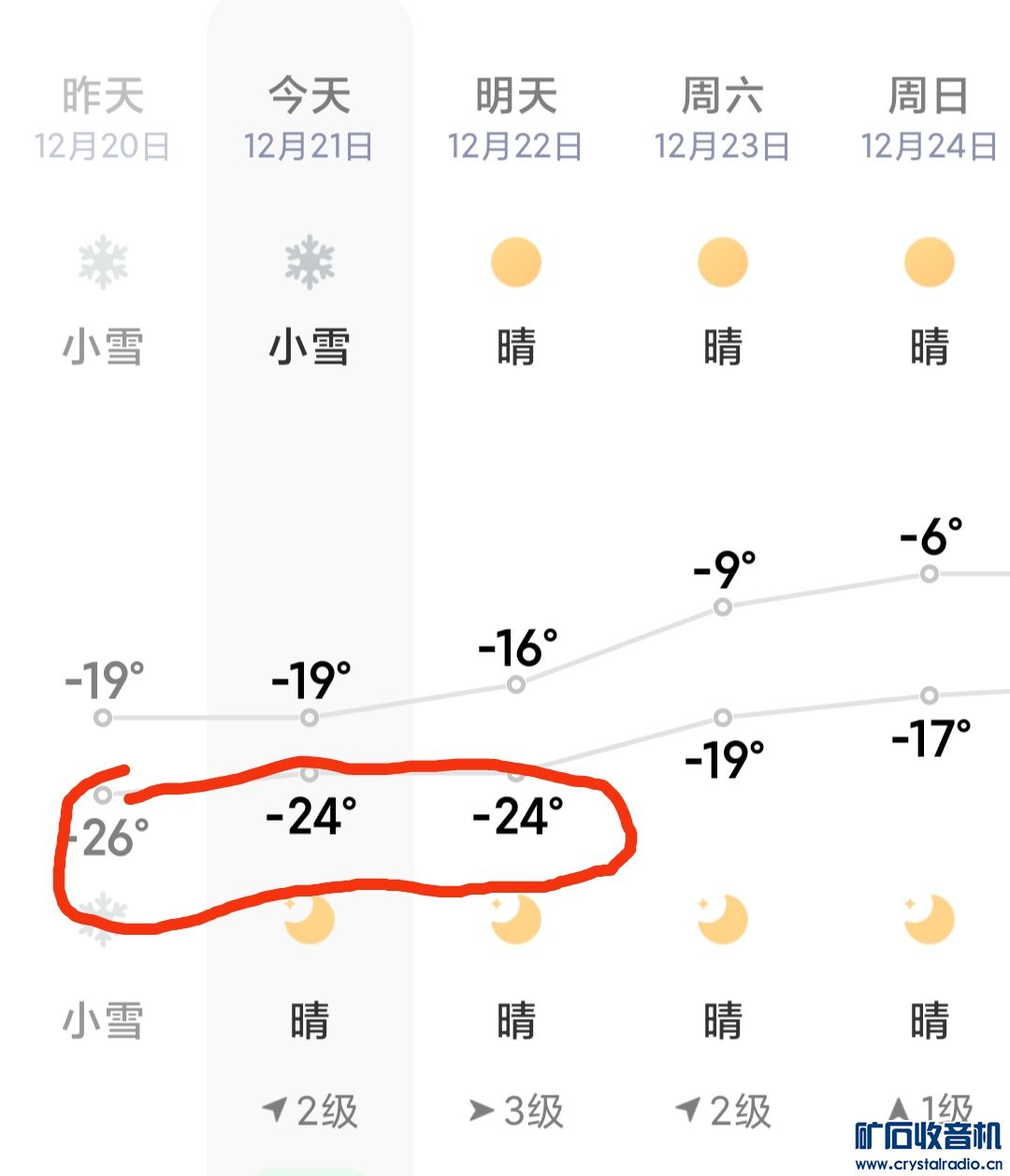Open today's forecast column, 12月21日
This screenshot has width=1010, height=1176.
pyautogui.click(x=310, y=120)
